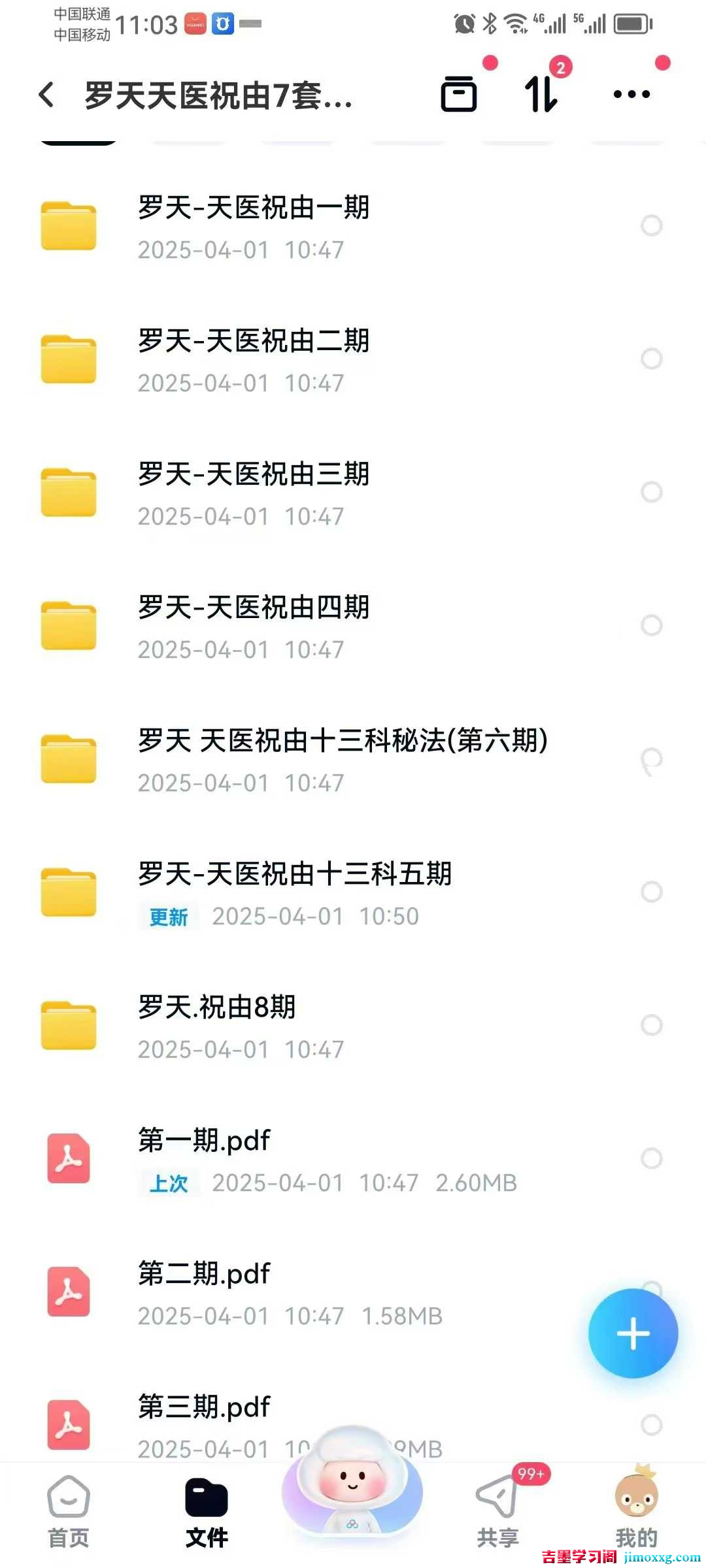The image size is (706, 1568).
Task: Open the more options menu at top right
Action: 630,95
